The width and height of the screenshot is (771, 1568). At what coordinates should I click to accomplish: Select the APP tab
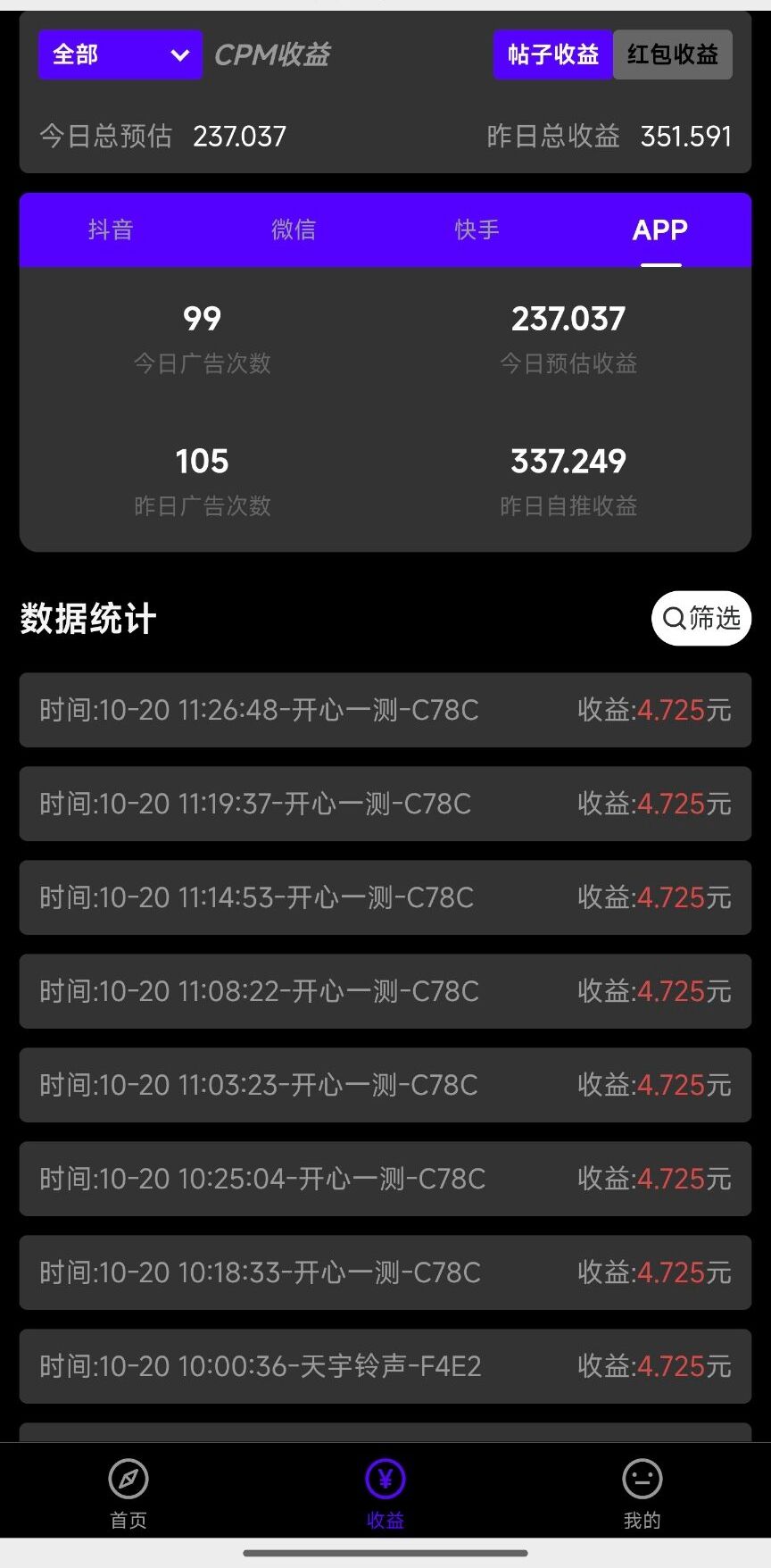click(x=659, y=230)
